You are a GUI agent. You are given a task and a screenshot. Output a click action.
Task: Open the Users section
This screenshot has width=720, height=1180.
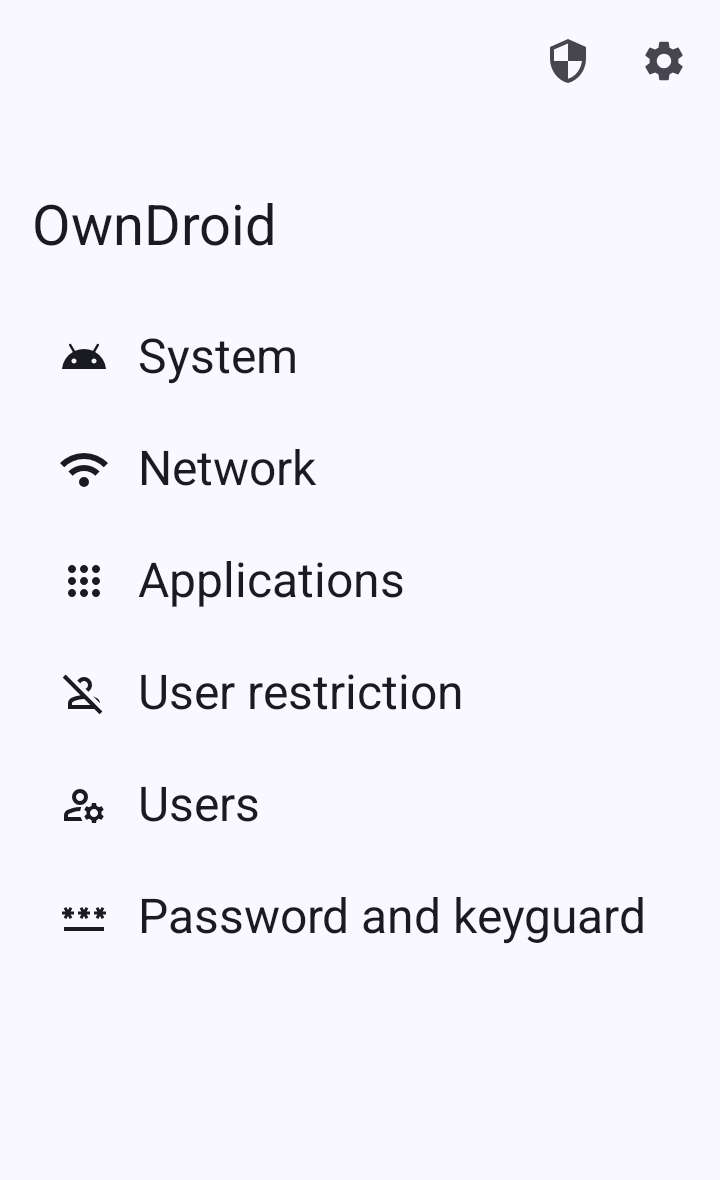click(198, 805)
